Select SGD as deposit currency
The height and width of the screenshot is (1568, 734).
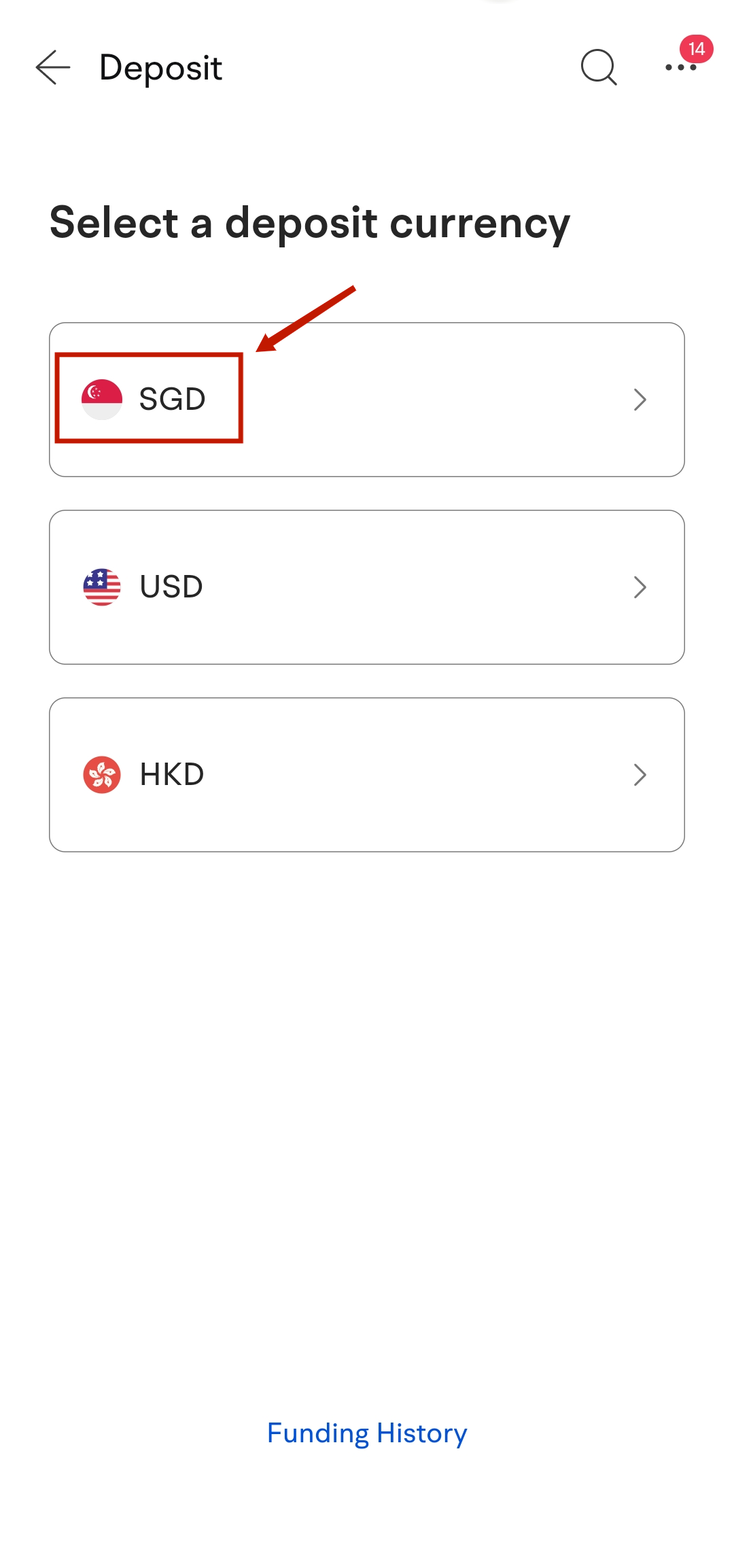(366, 400)
